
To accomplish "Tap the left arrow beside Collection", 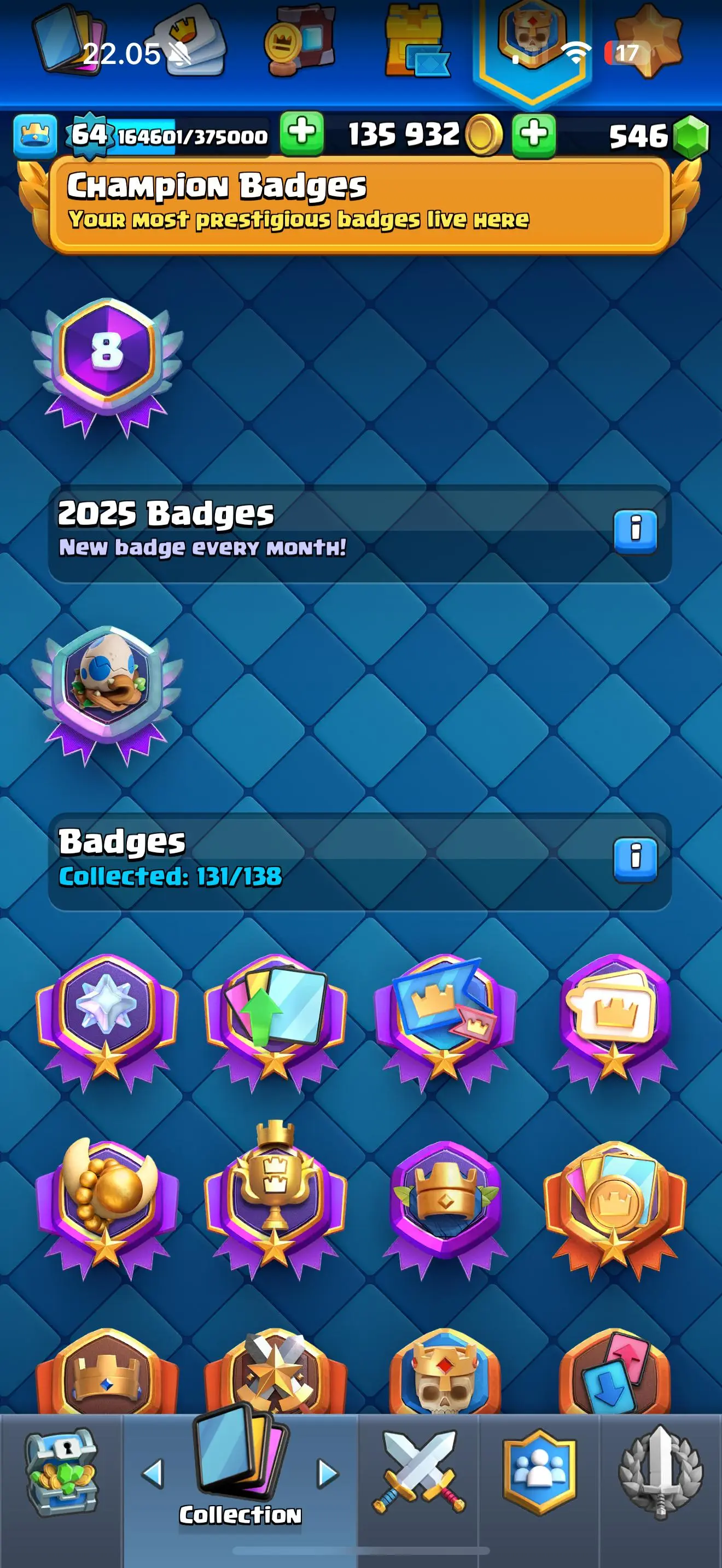I will click(152, 1473).
